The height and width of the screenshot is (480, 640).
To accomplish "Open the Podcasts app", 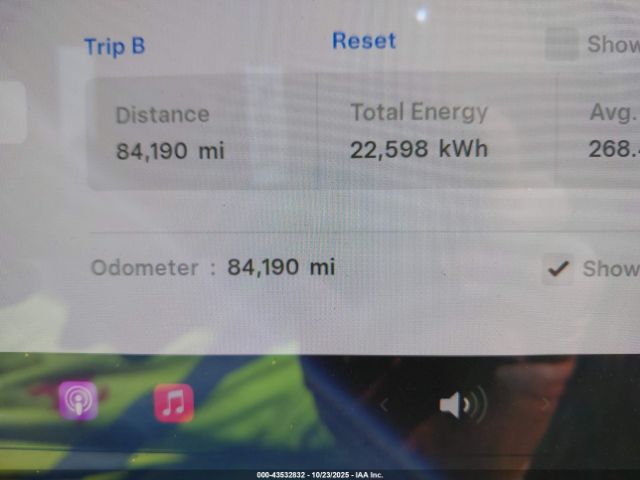I will point(78,402).
